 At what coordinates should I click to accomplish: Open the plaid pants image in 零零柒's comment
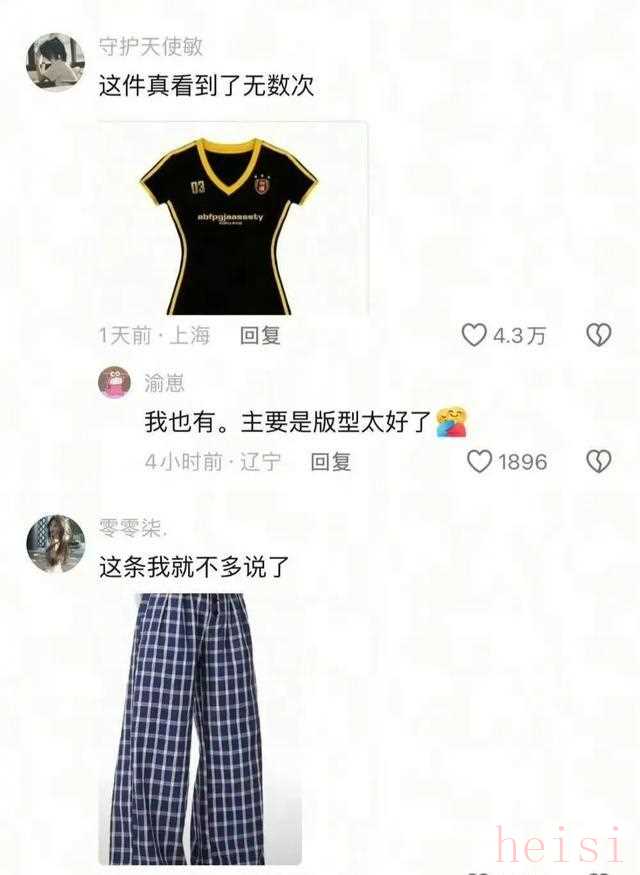coord(200,728)
